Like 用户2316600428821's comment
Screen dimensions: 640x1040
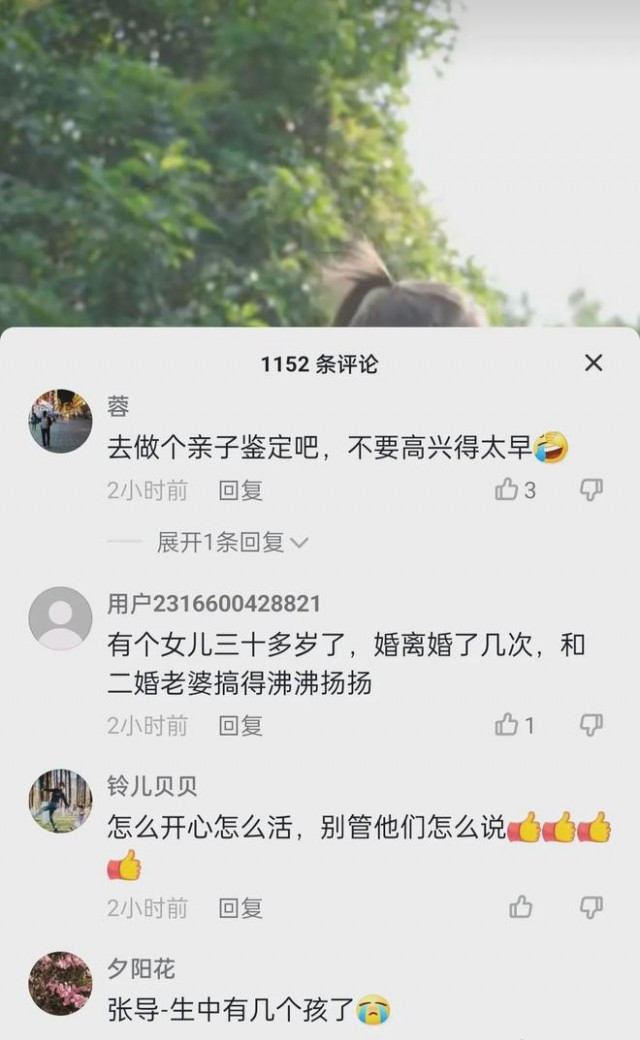507,725
